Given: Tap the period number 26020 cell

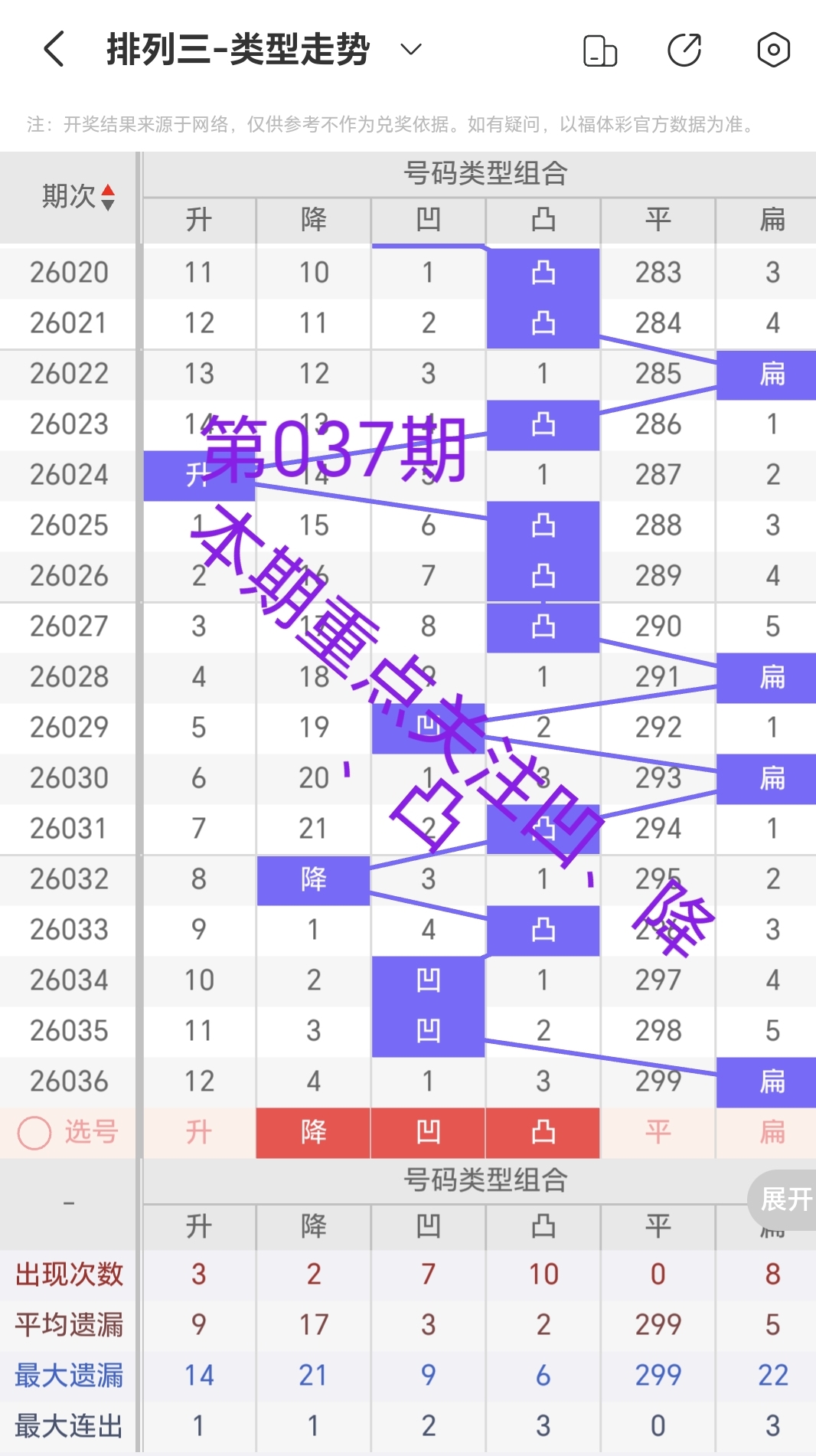Looking at the screenshot, I should 68,273.
